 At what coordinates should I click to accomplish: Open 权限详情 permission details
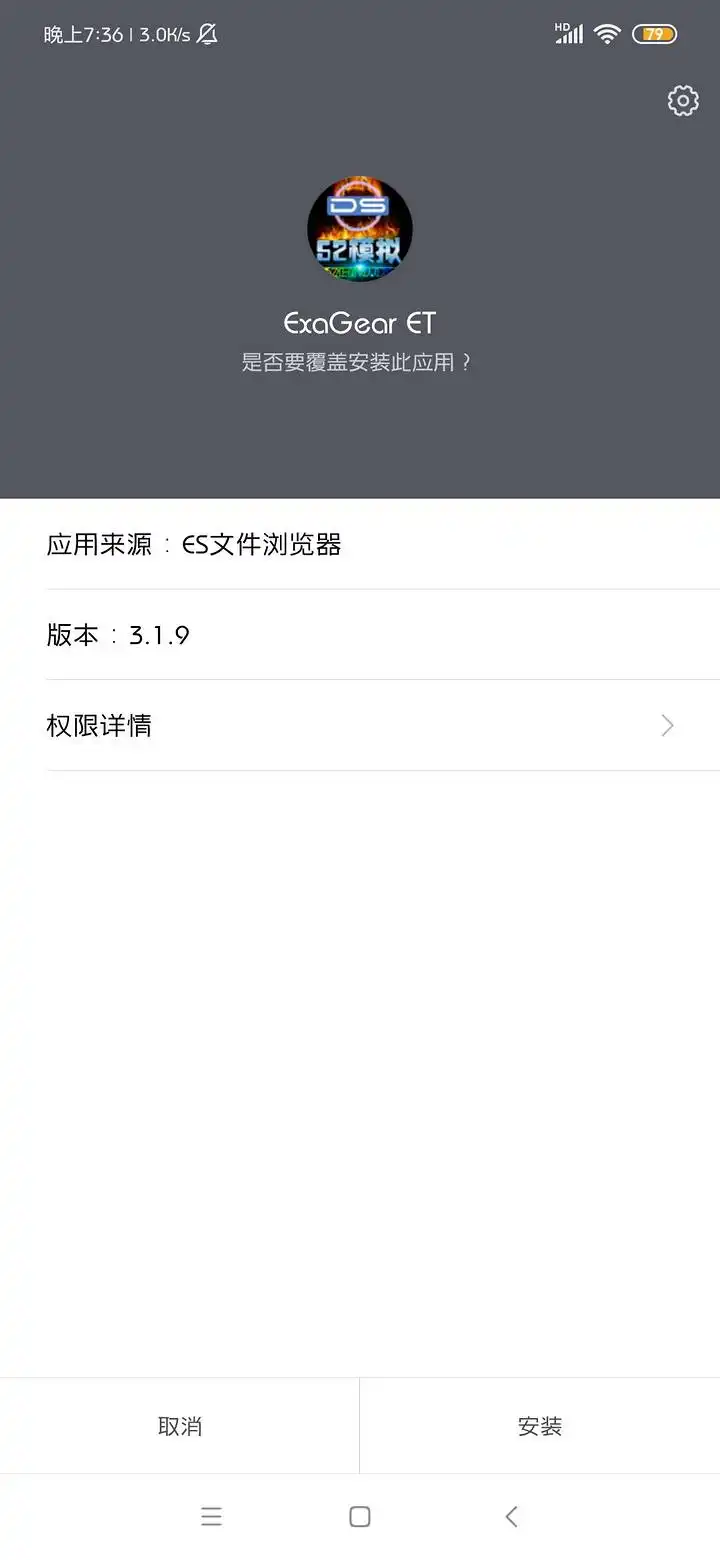click(360, 725)
